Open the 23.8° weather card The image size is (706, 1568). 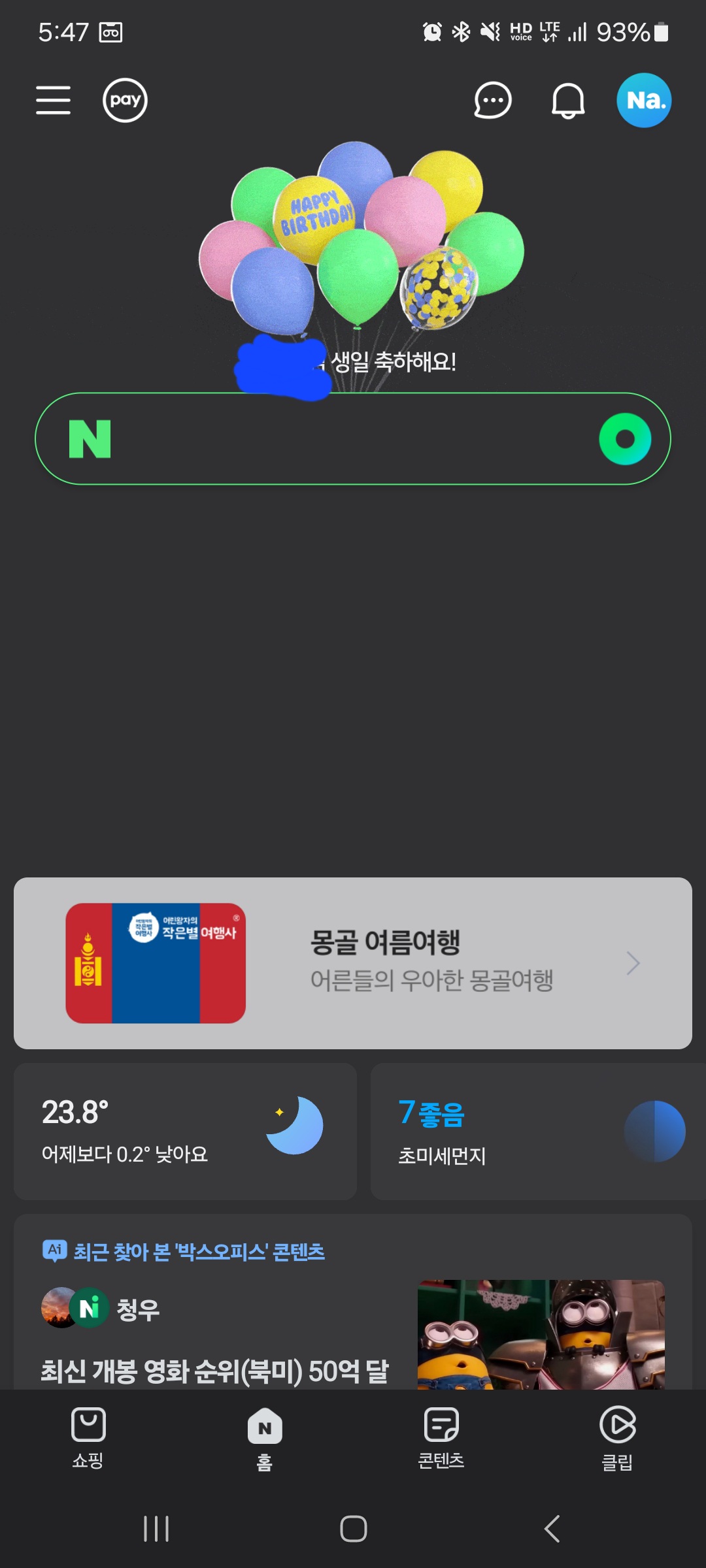point(185,1131)
